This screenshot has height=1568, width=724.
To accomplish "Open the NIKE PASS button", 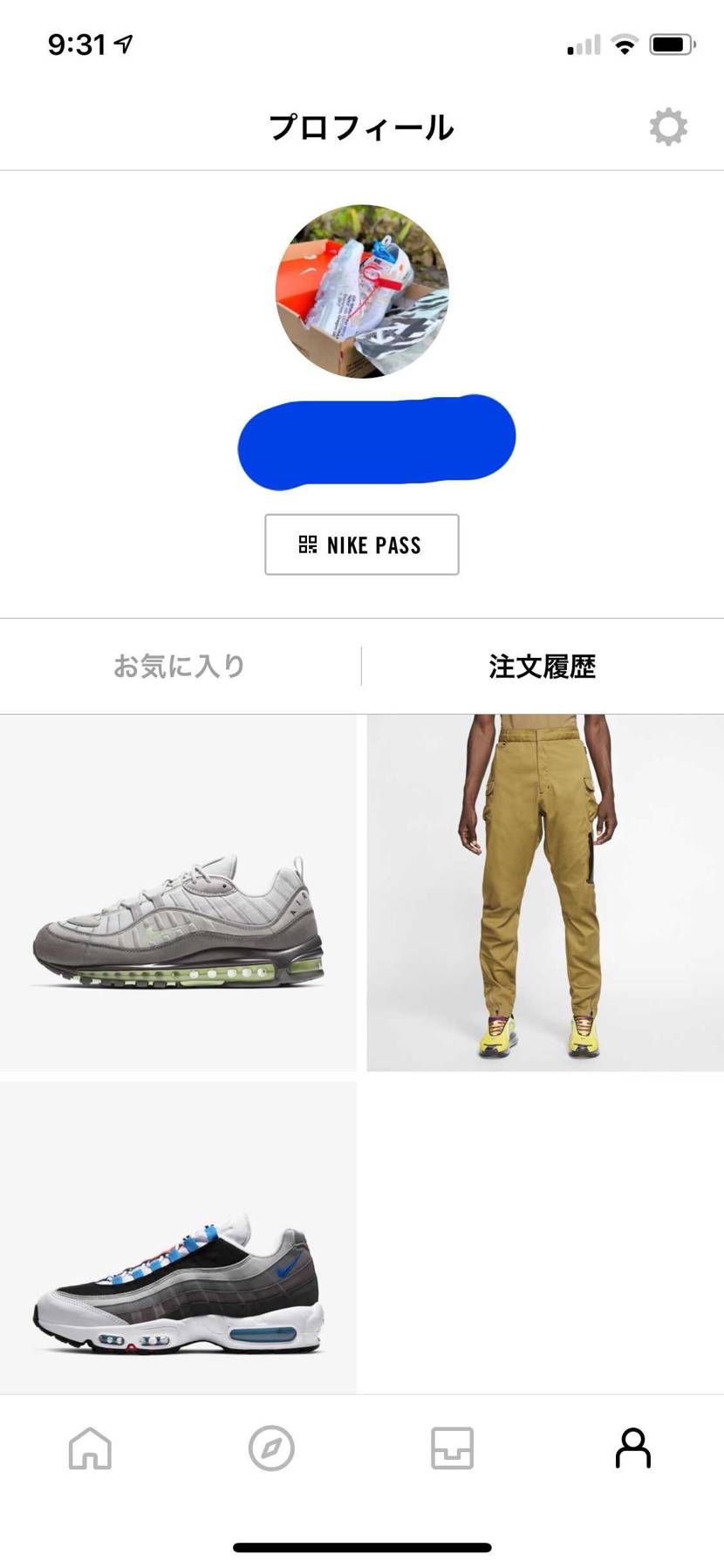I will pos(362,544).
